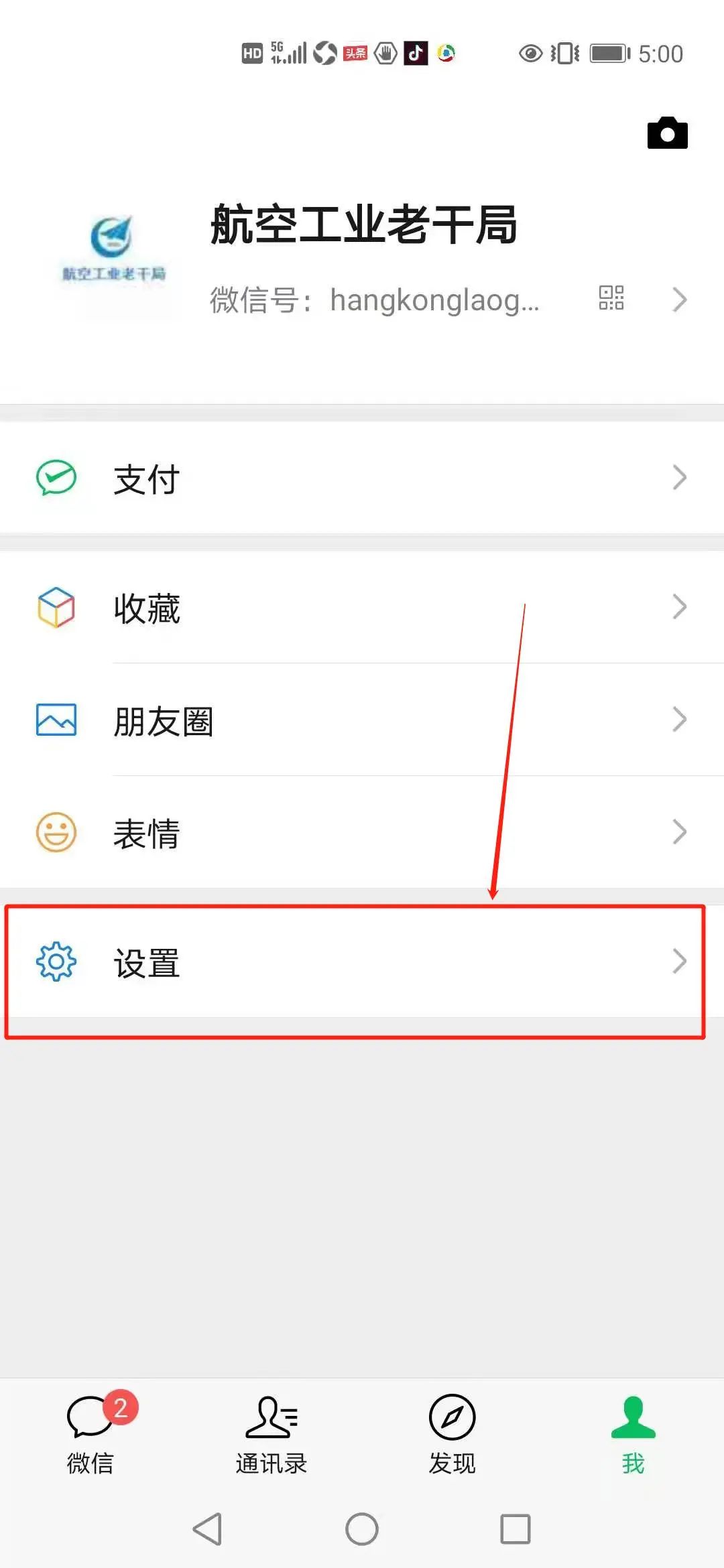This screenshot has height=1568, width=724.
Task: Open the 设置 (Settings) row
Action: pyautogui.click(x=362, y=962)
